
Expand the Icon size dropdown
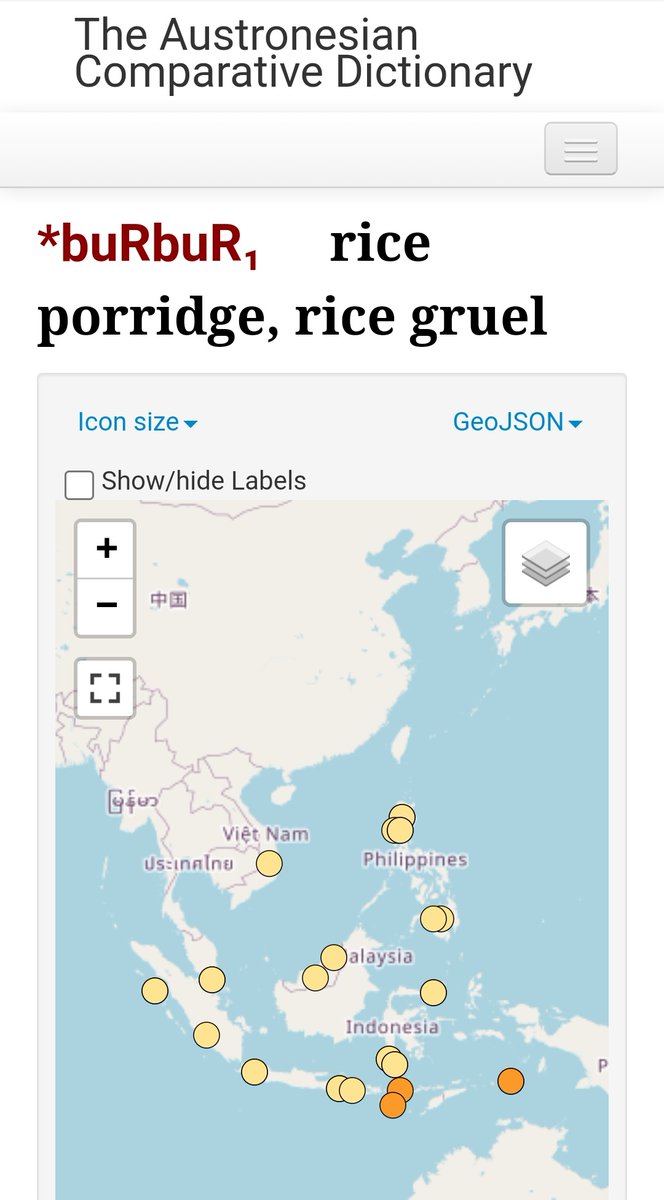pos(137,422)
